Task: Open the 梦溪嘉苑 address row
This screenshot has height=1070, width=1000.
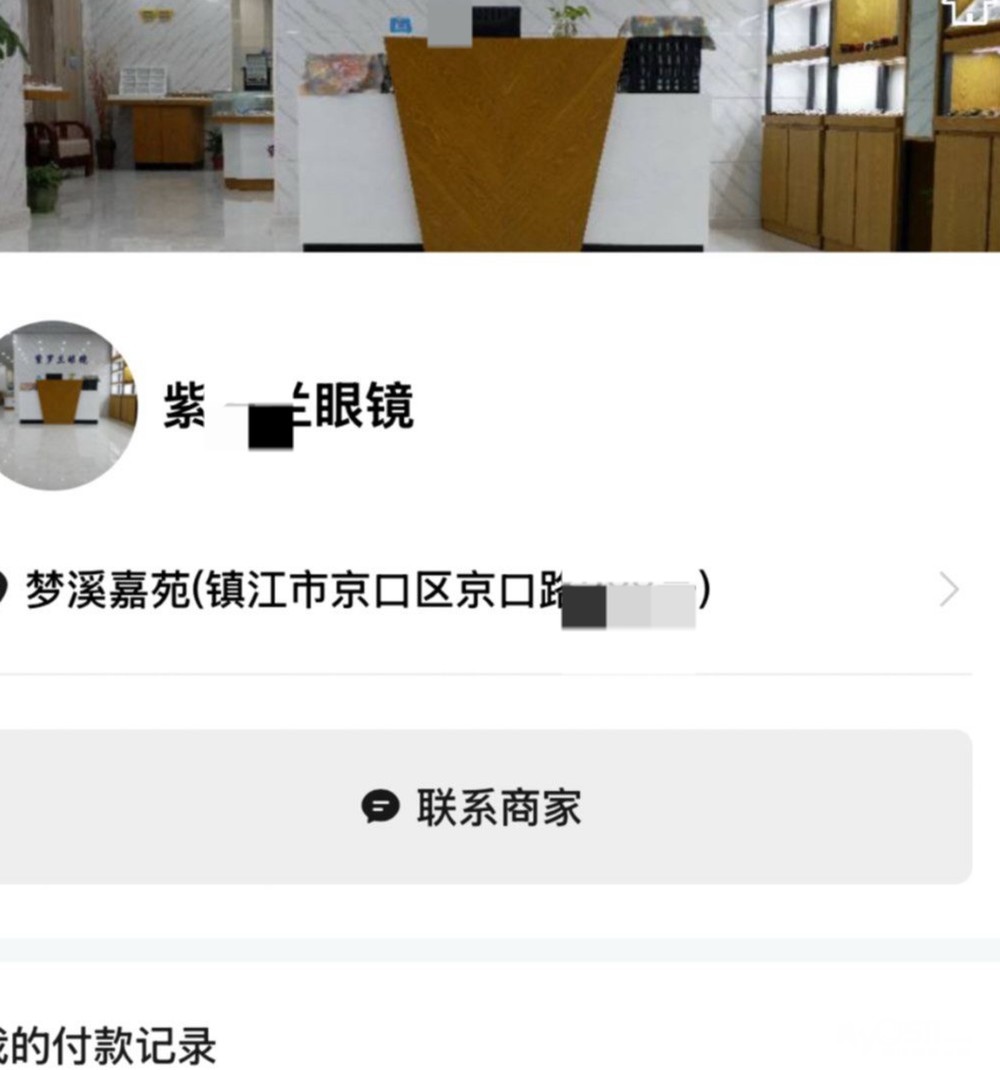Action: click(480, 592)
